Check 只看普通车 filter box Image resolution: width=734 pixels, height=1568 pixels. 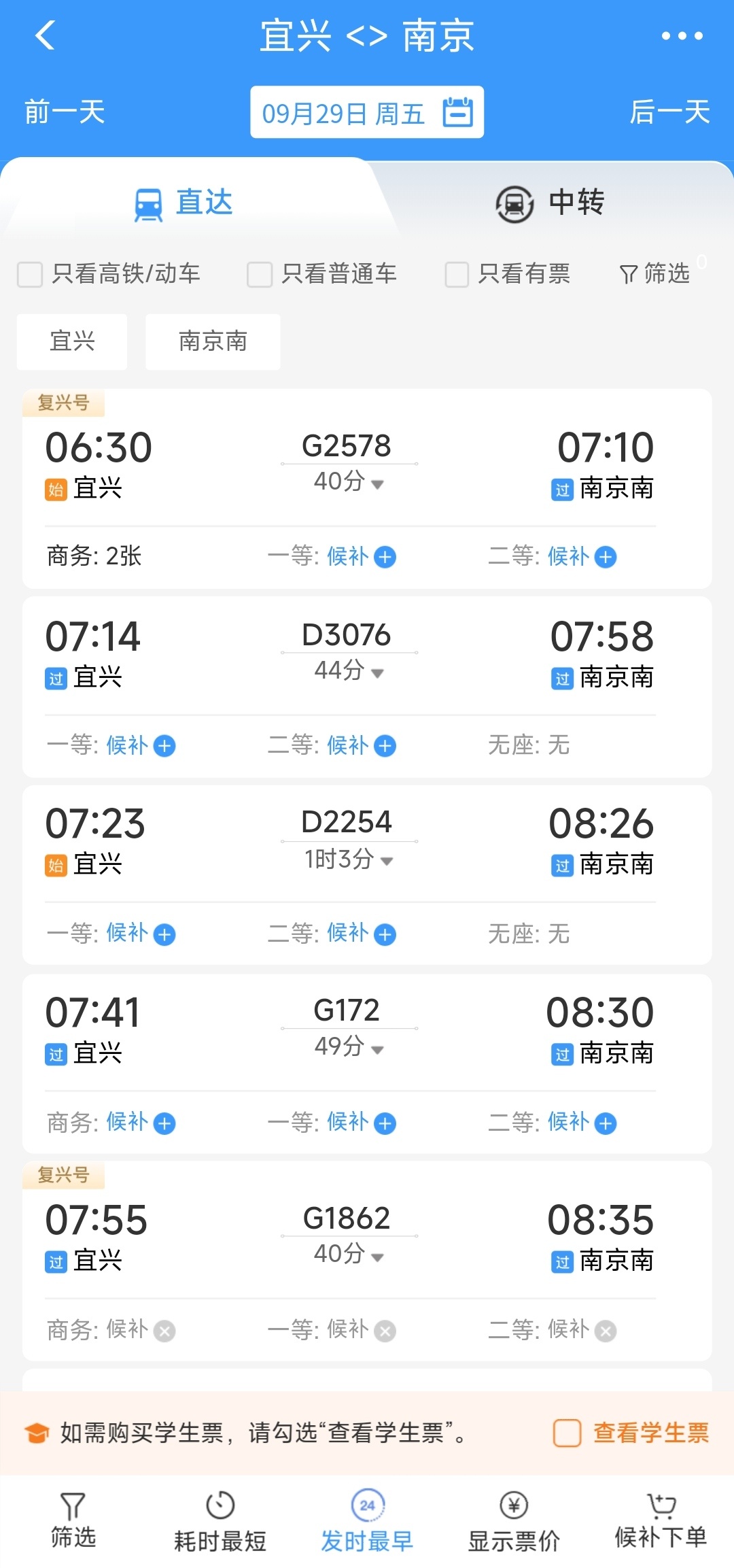(x=260, y=275)
